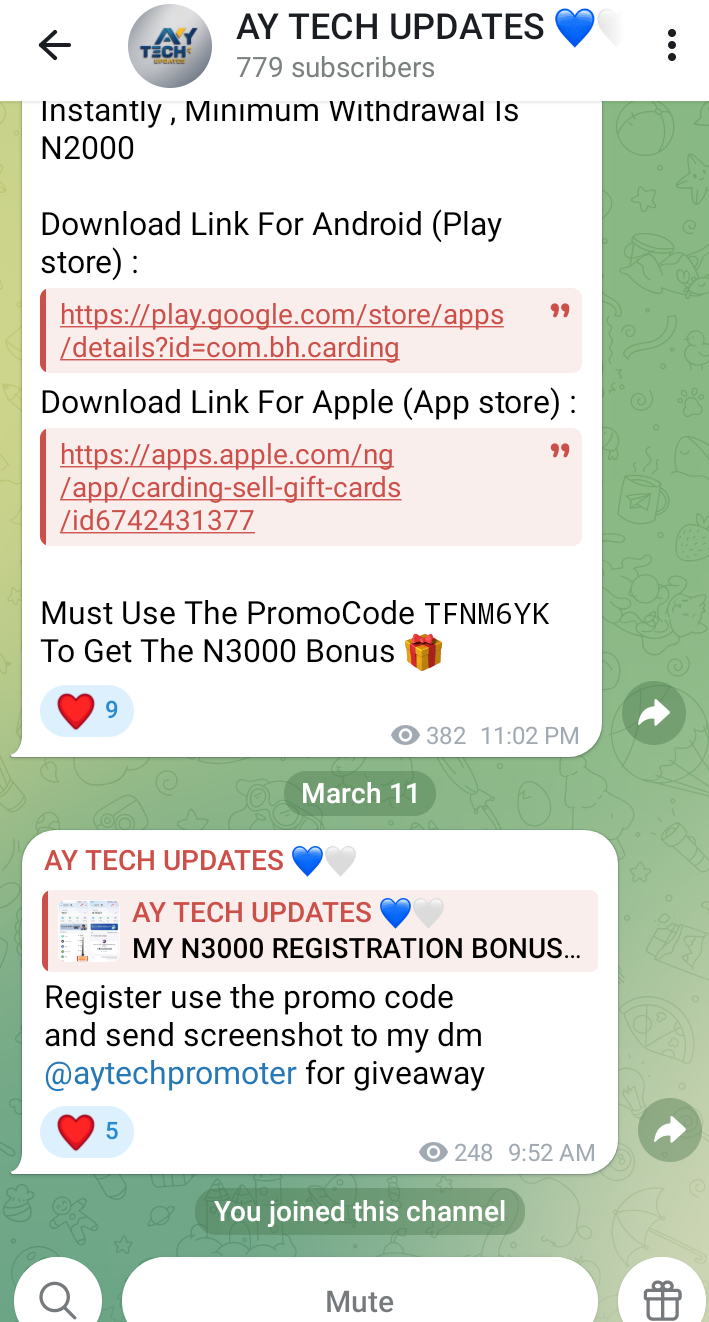
Task: Search within this channel
Action: click(58, 1299)
